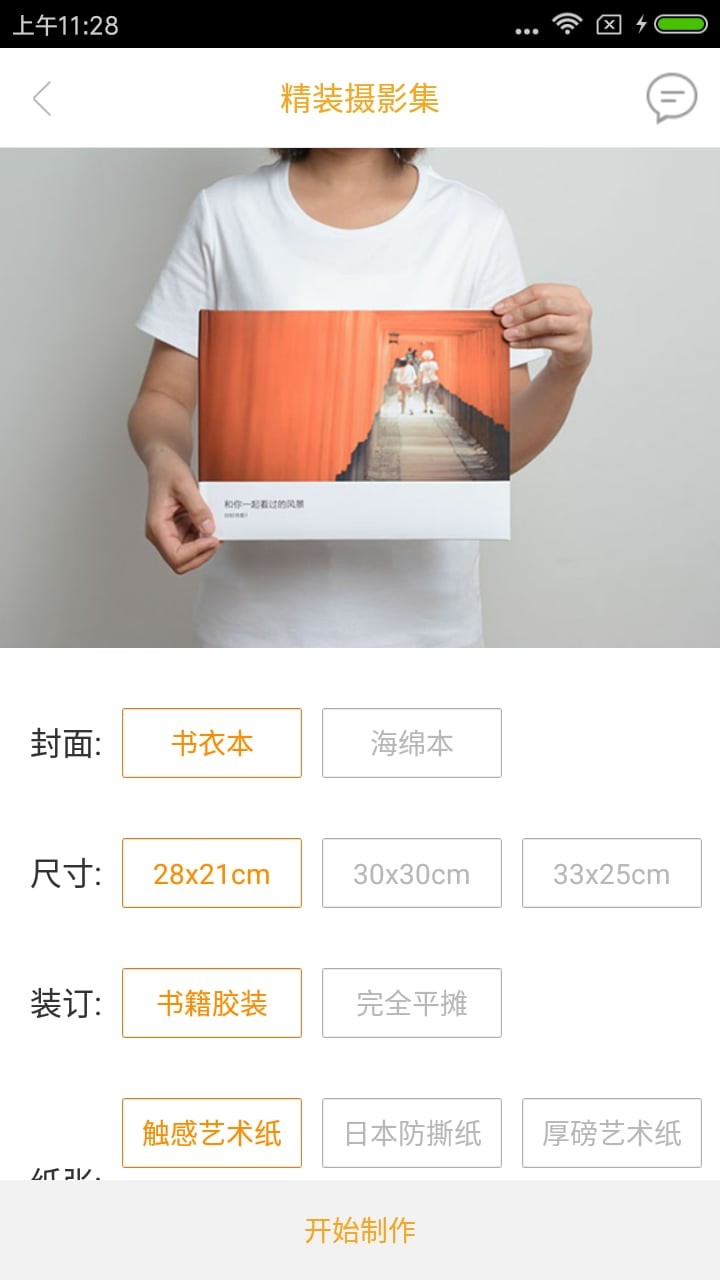Select 触感艺术纸 paper type
This screenshot has height=1280, width=720.
212,1133
